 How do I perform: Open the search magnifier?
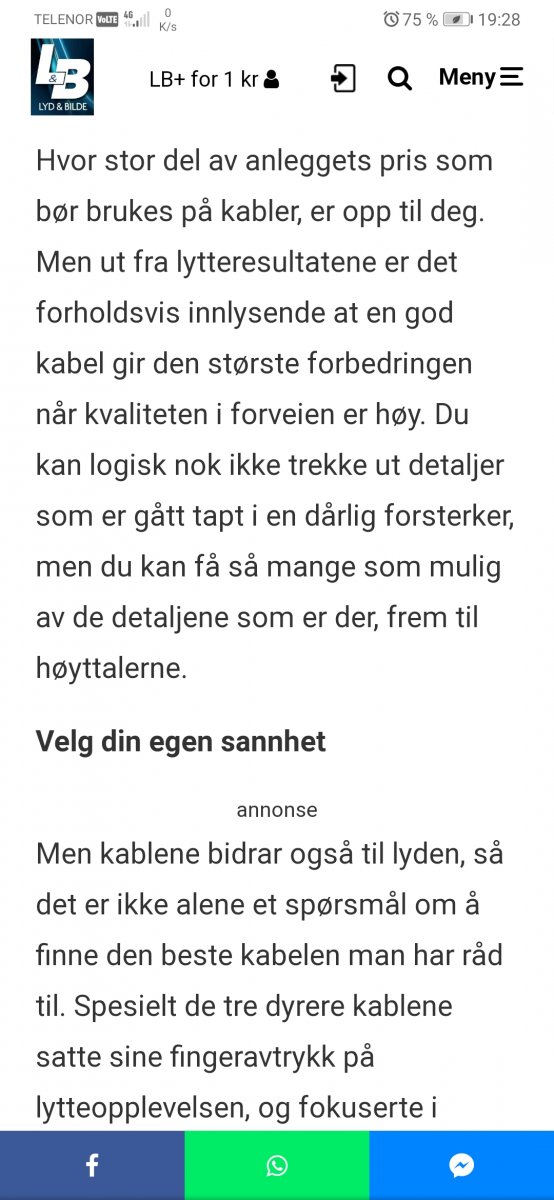click(x=400, y=78)
